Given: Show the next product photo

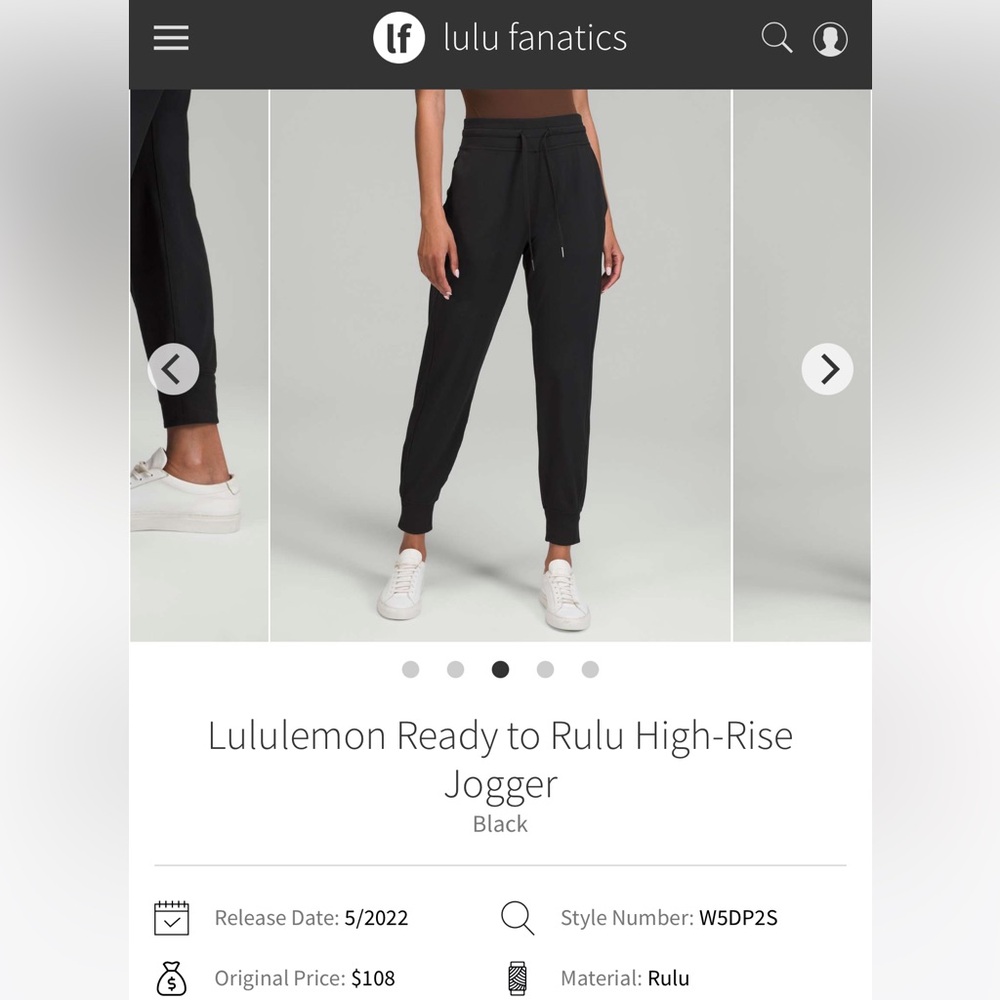Looking at the screenshot, I should point(827,369).
